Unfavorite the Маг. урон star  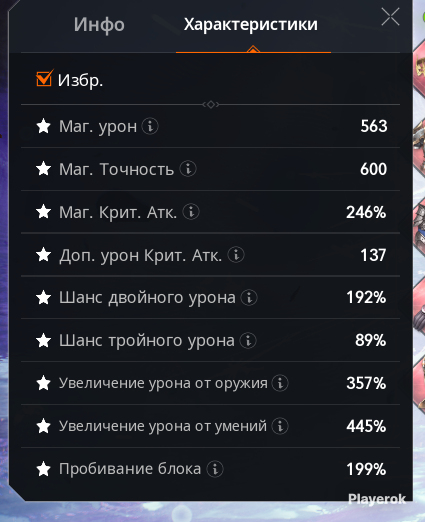pos(43,126)
